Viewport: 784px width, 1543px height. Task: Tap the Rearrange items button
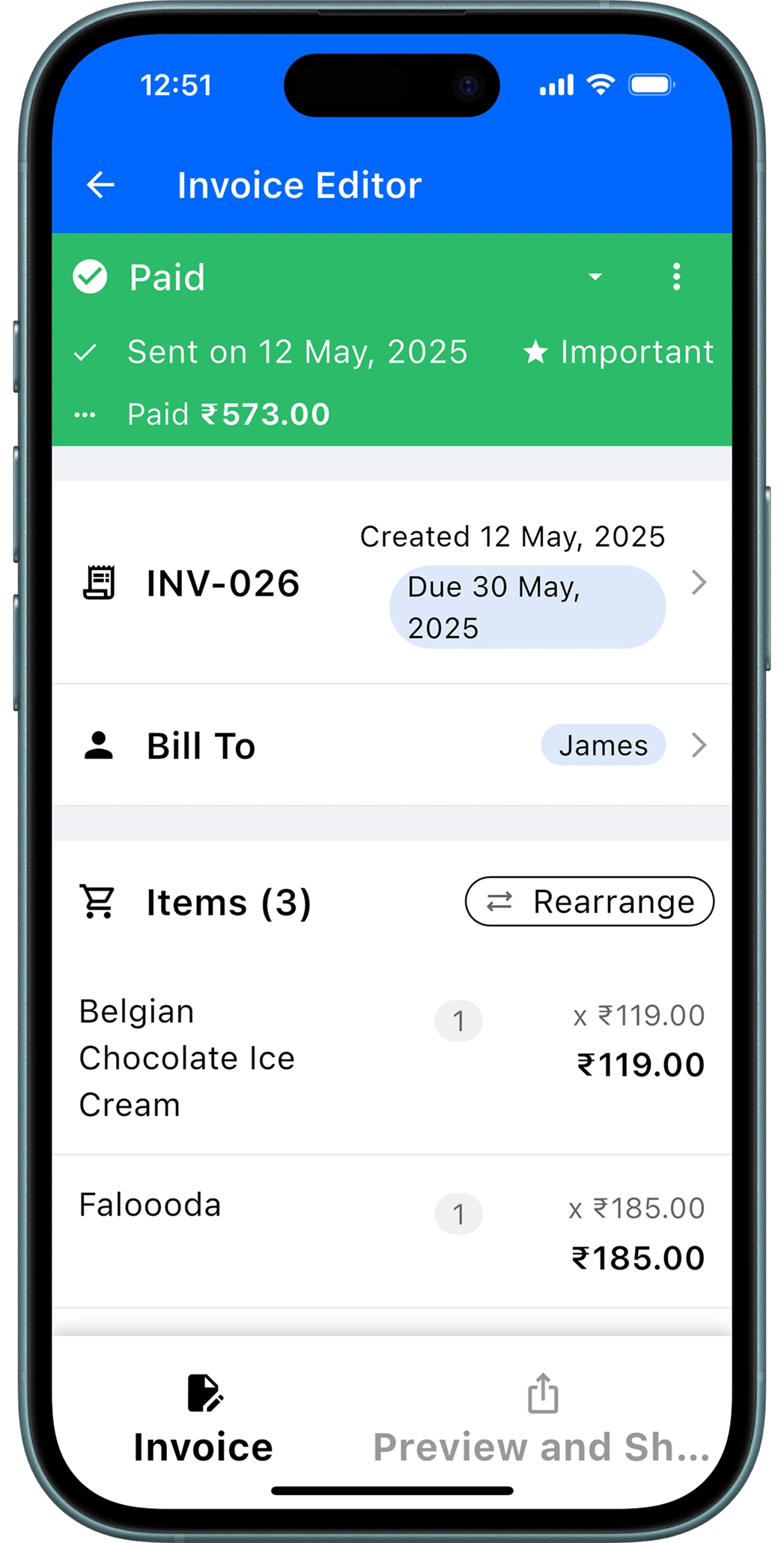589,902
